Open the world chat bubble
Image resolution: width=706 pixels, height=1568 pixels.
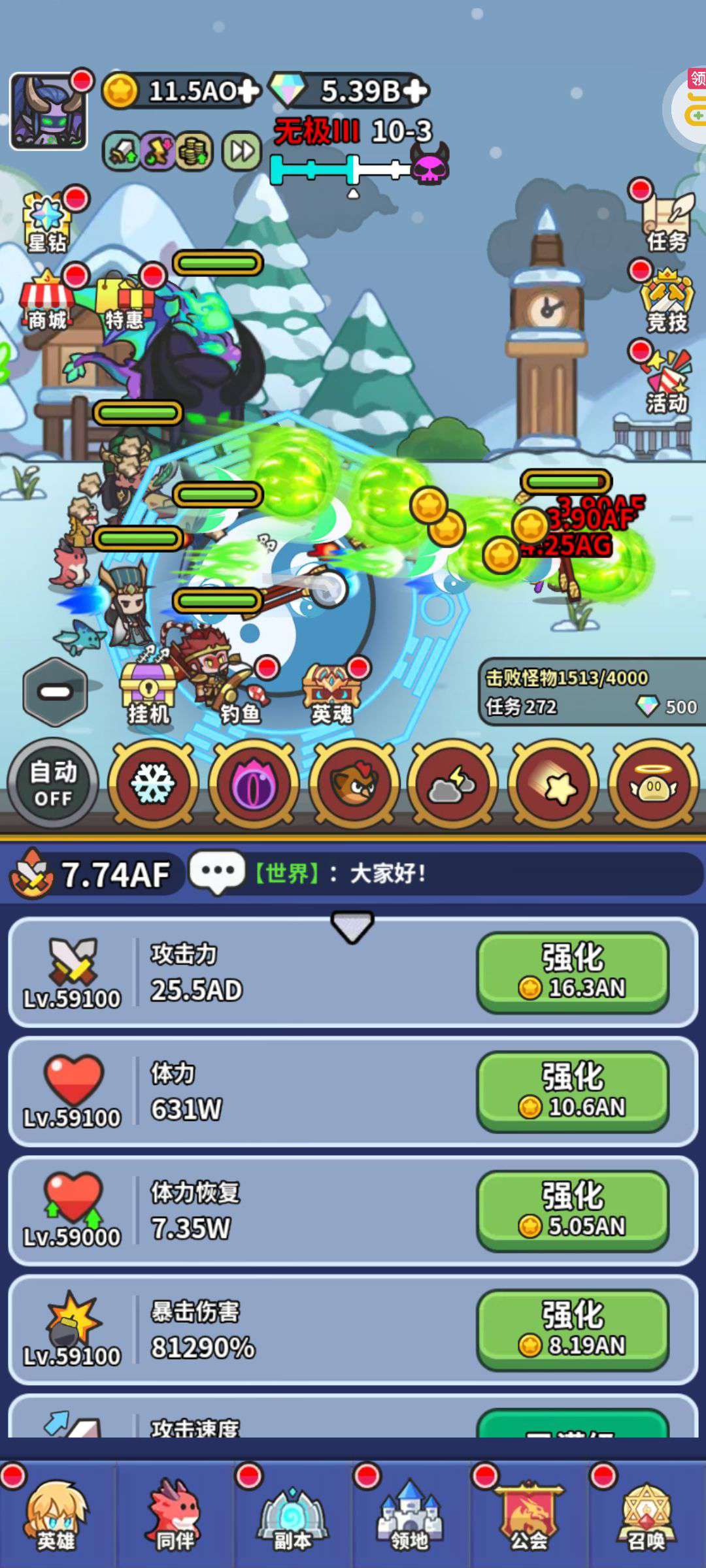coord(217,872)
